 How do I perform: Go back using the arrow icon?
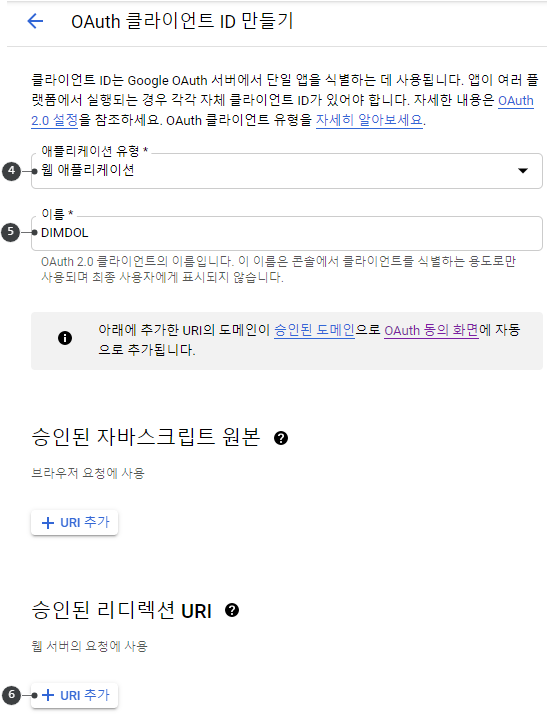pyautogui.click(x=35, y=21)
